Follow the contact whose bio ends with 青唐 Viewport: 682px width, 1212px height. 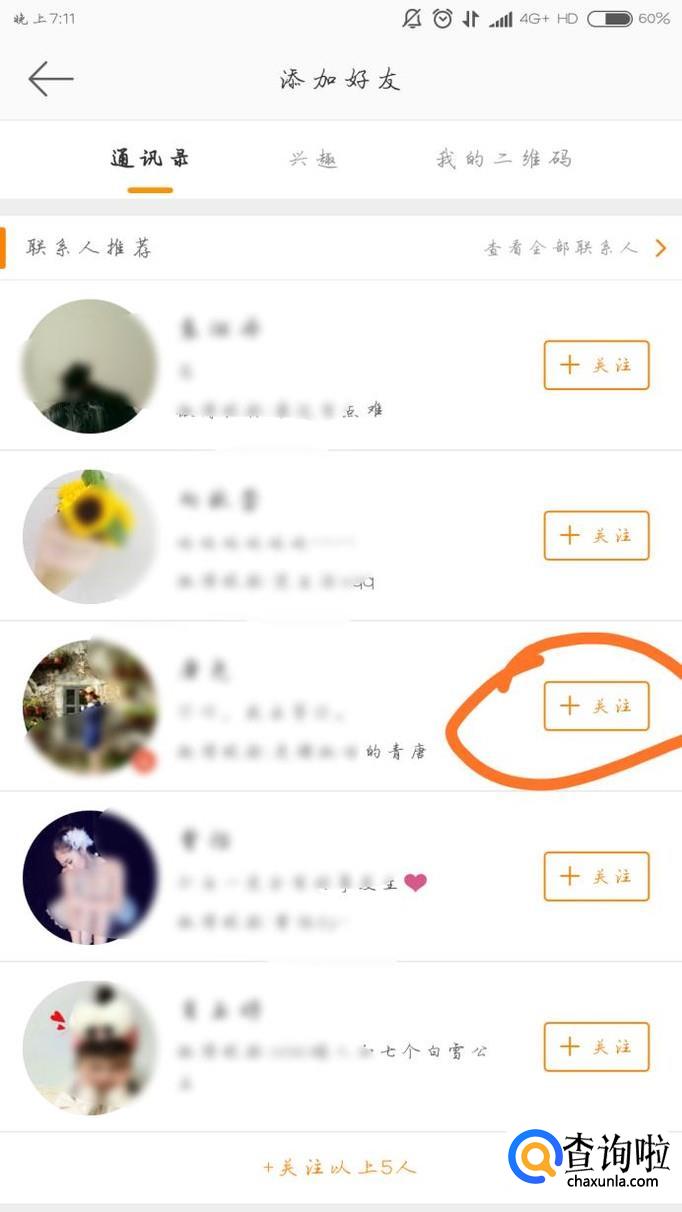click(x=596, y=706)
